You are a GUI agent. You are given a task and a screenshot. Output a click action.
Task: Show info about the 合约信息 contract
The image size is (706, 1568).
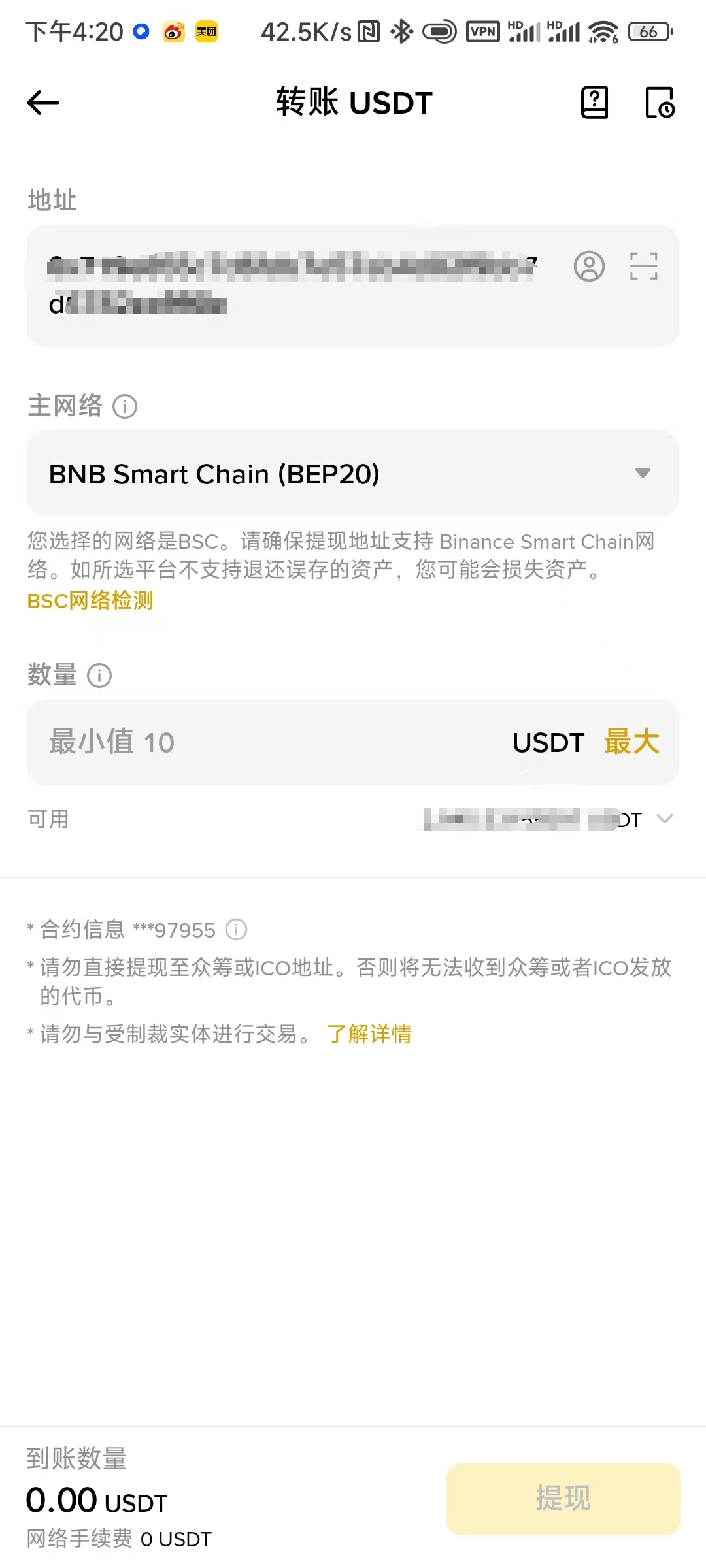236,929
